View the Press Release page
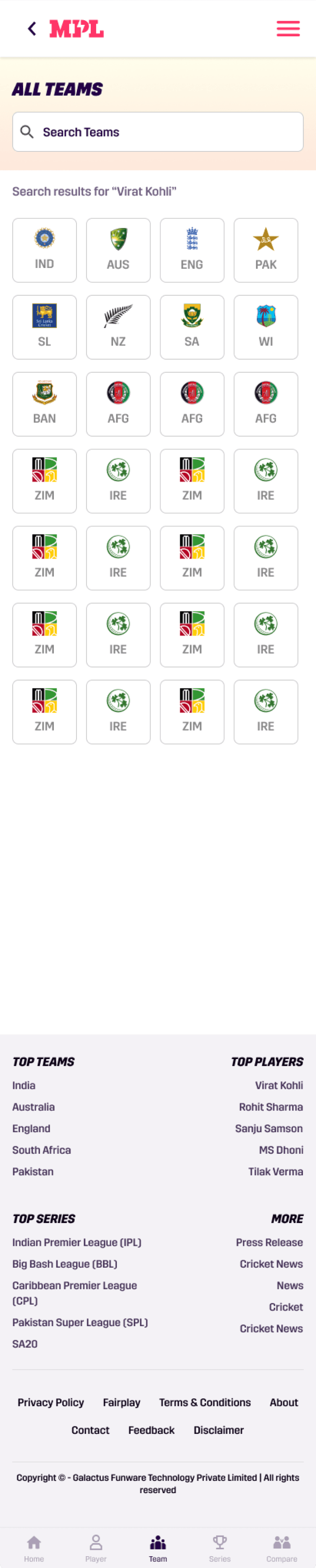This screenshot has width=316, height=1568. pyautogui.click(x=269, y=1242)
